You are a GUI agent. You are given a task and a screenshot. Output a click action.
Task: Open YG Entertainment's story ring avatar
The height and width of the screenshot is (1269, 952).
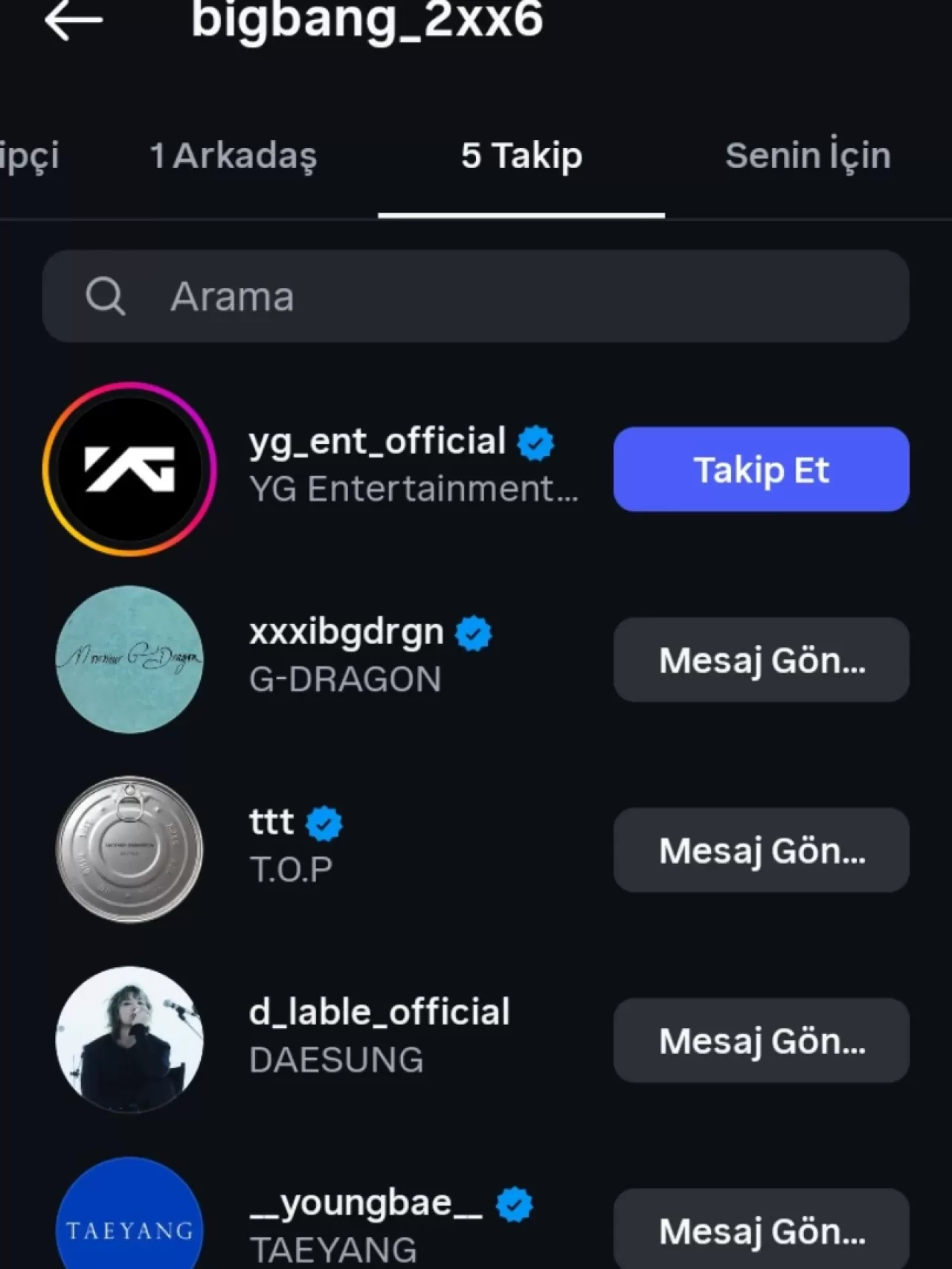point(129,466)
